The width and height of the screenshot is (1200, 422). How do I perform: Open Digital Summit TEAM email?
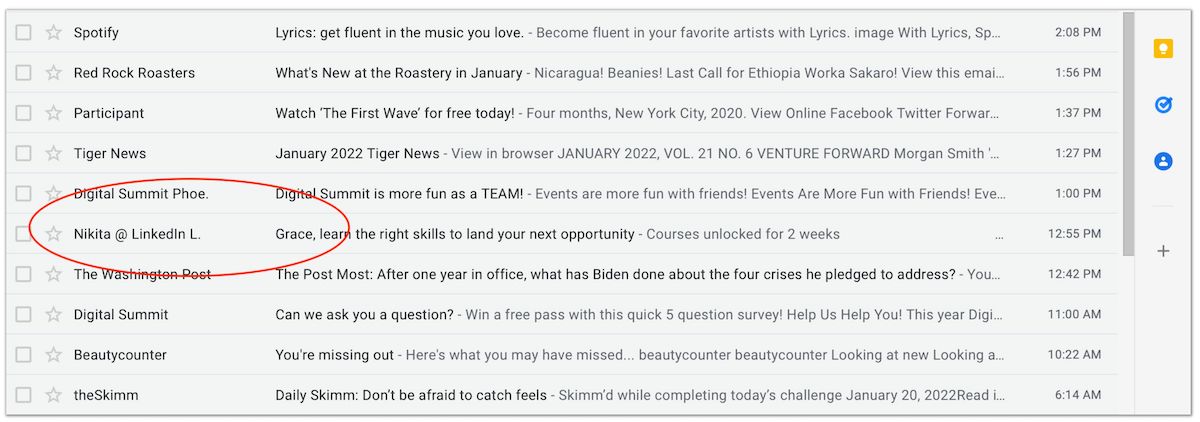coord(399,193)
